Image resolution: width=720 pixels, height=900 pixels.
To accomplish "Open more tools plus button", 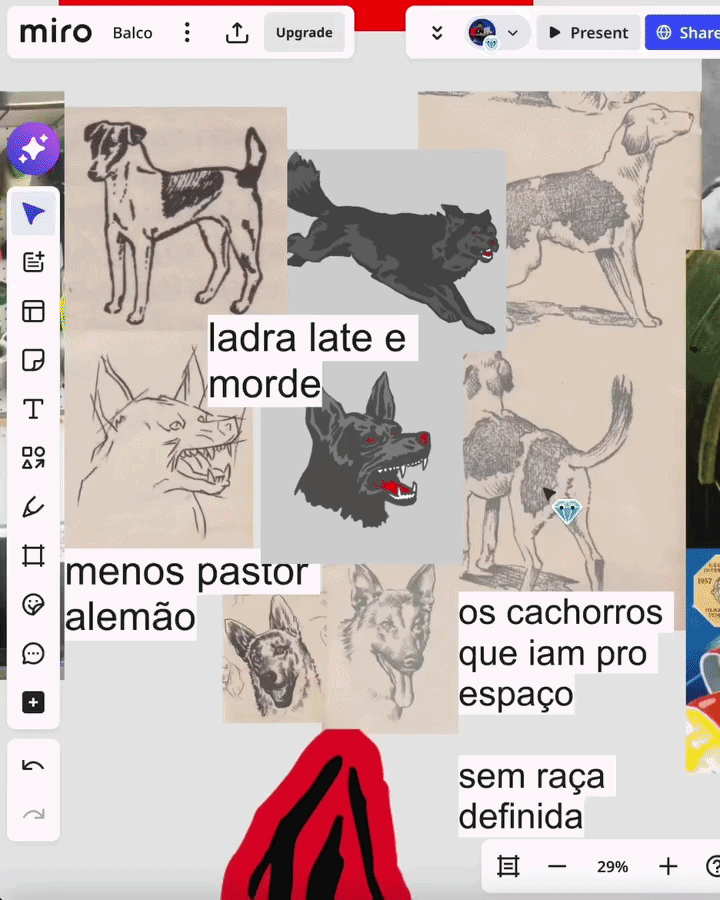I will 33,703.
